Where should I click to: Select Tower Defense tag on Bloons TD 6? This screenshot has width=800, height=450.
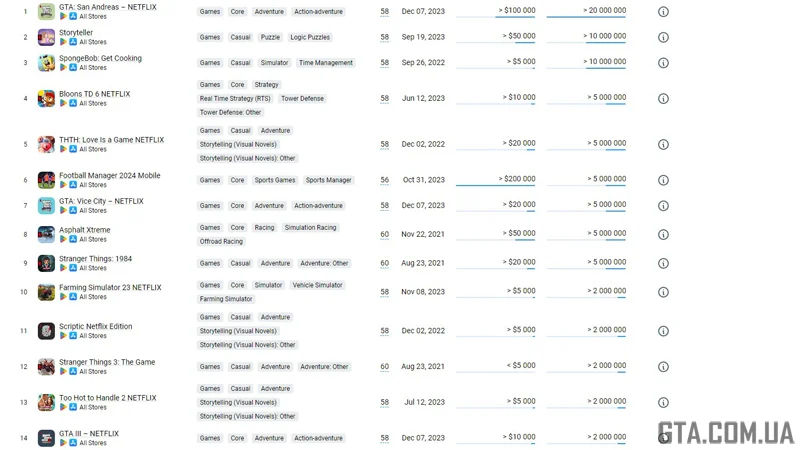(x=303, y=98)
